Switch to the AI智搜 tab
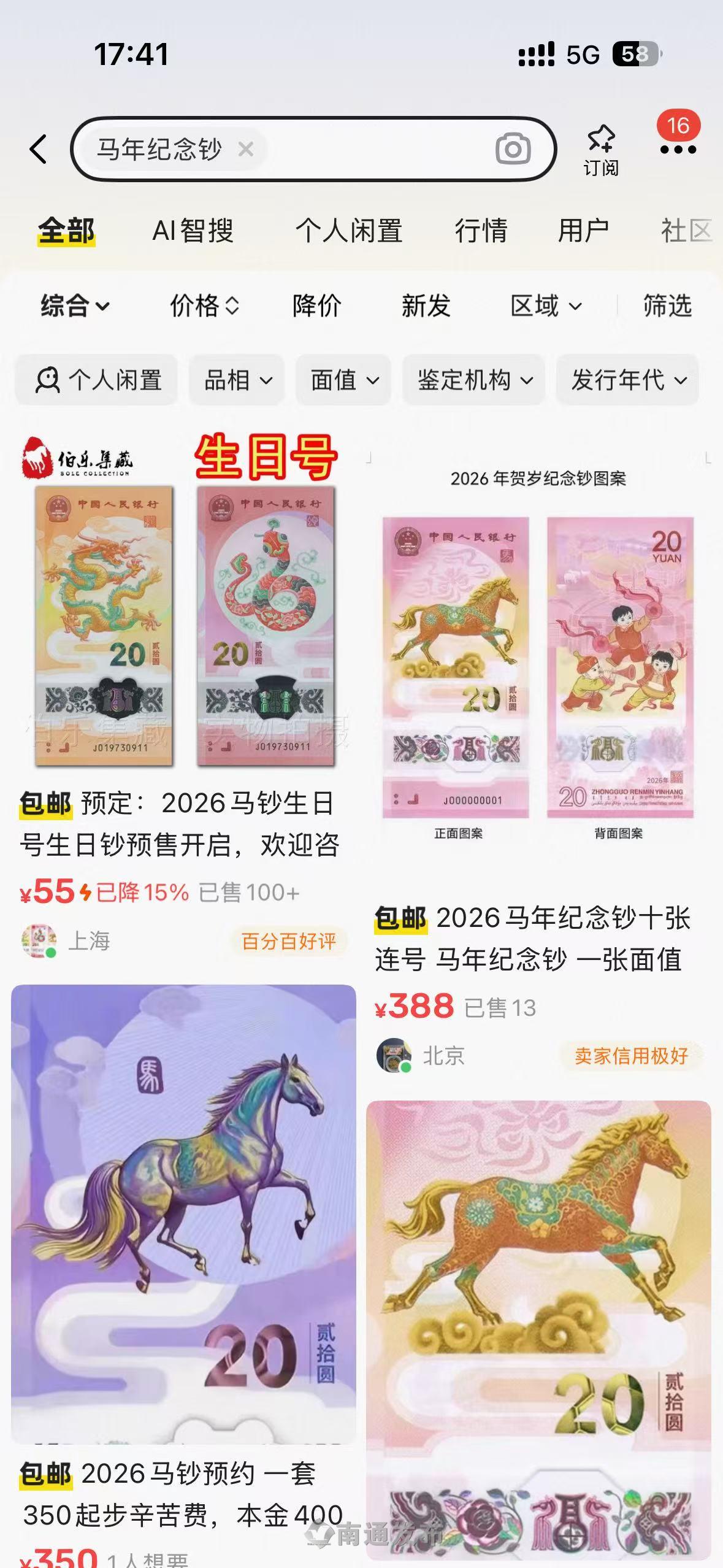 193,231
